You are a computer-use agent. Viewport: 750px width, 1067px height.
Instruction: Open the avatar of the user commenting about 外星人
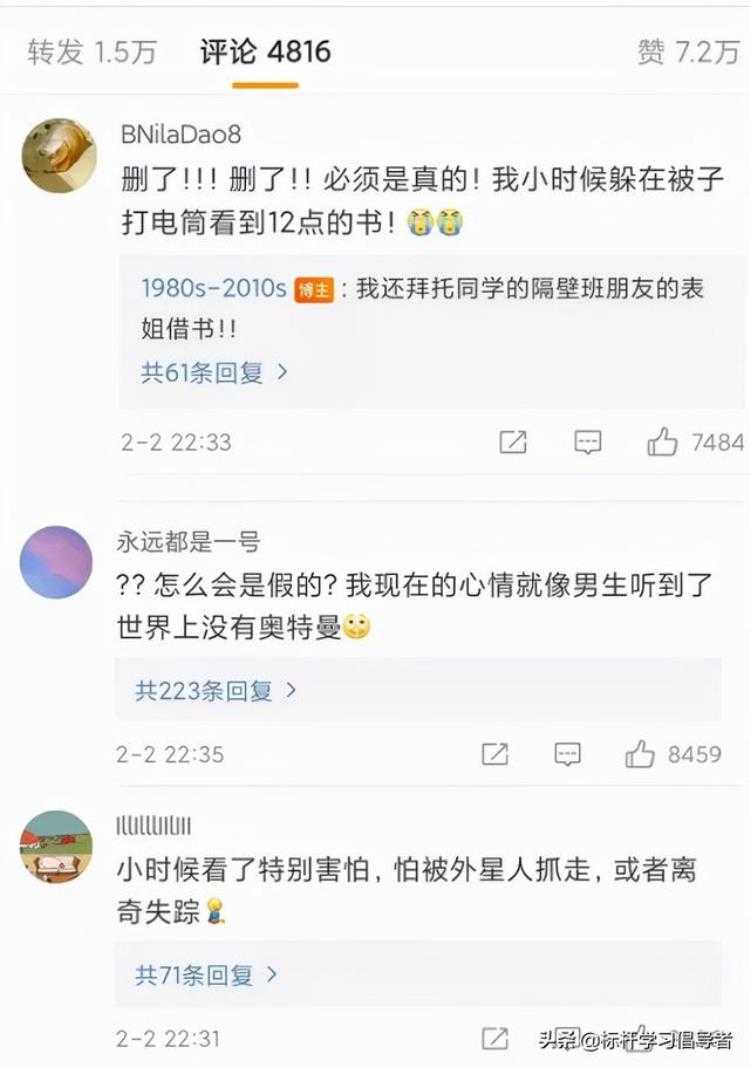click(x=56, y=846)
